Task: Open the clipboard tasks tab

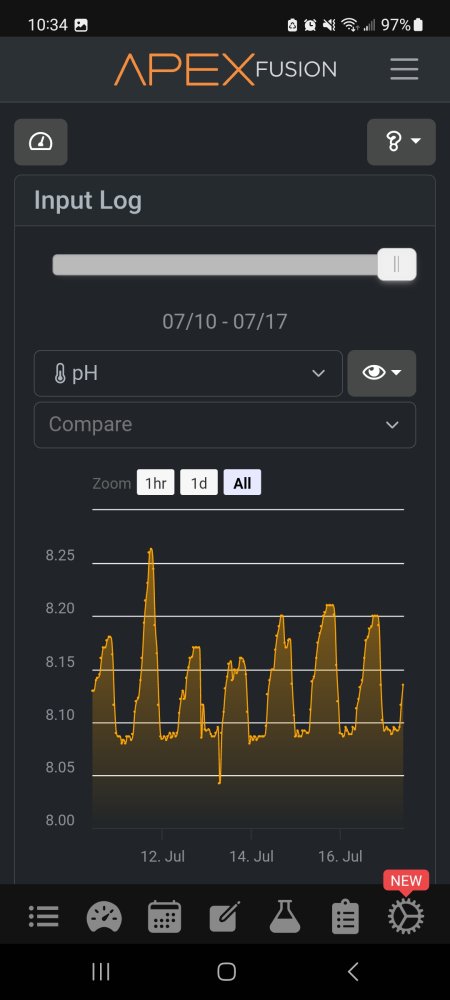Action: pos(345,916)
